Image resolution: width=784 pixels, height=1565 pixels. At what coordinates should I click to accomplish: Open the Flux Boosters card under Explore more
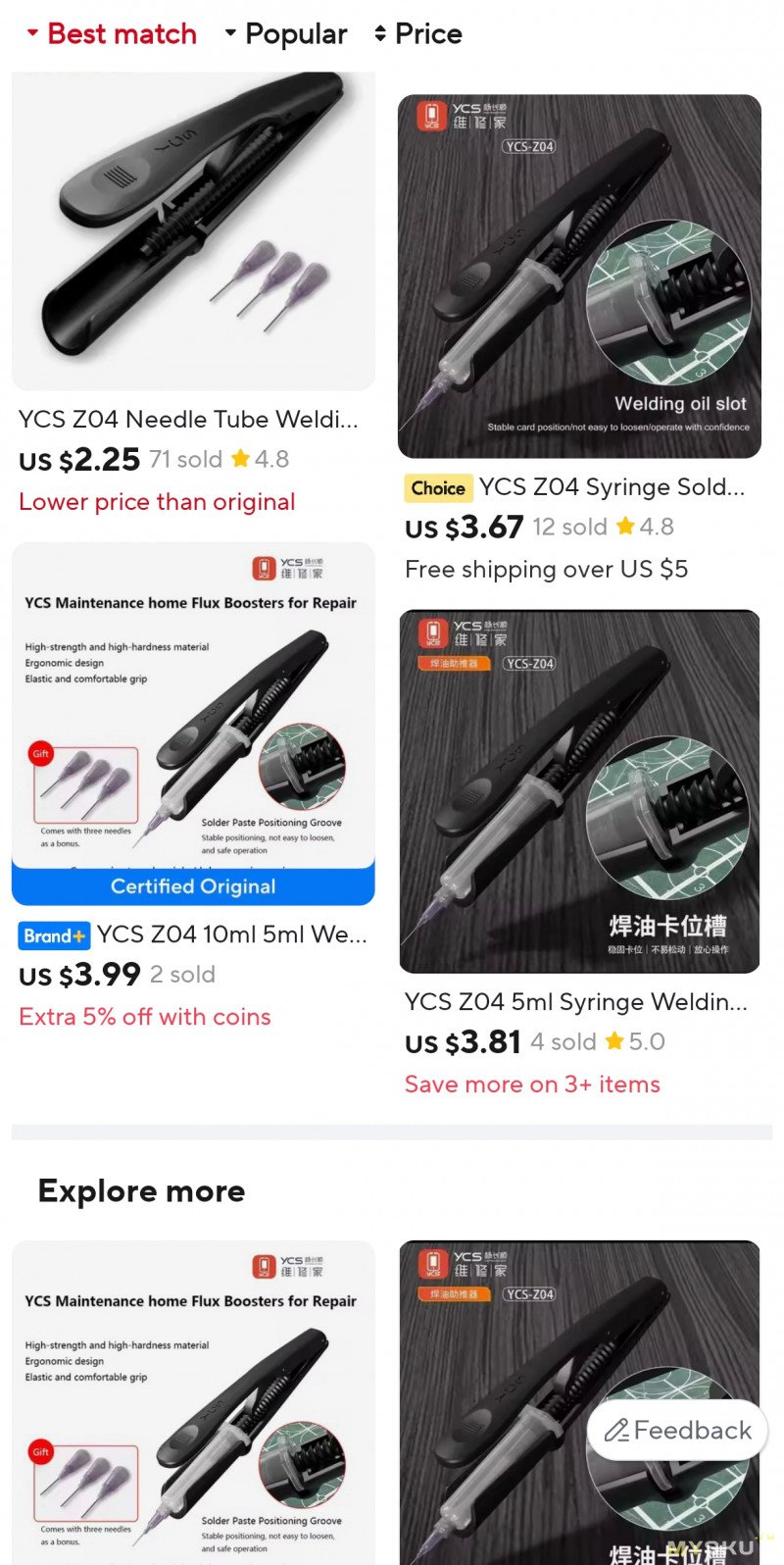coord(193,1402)
